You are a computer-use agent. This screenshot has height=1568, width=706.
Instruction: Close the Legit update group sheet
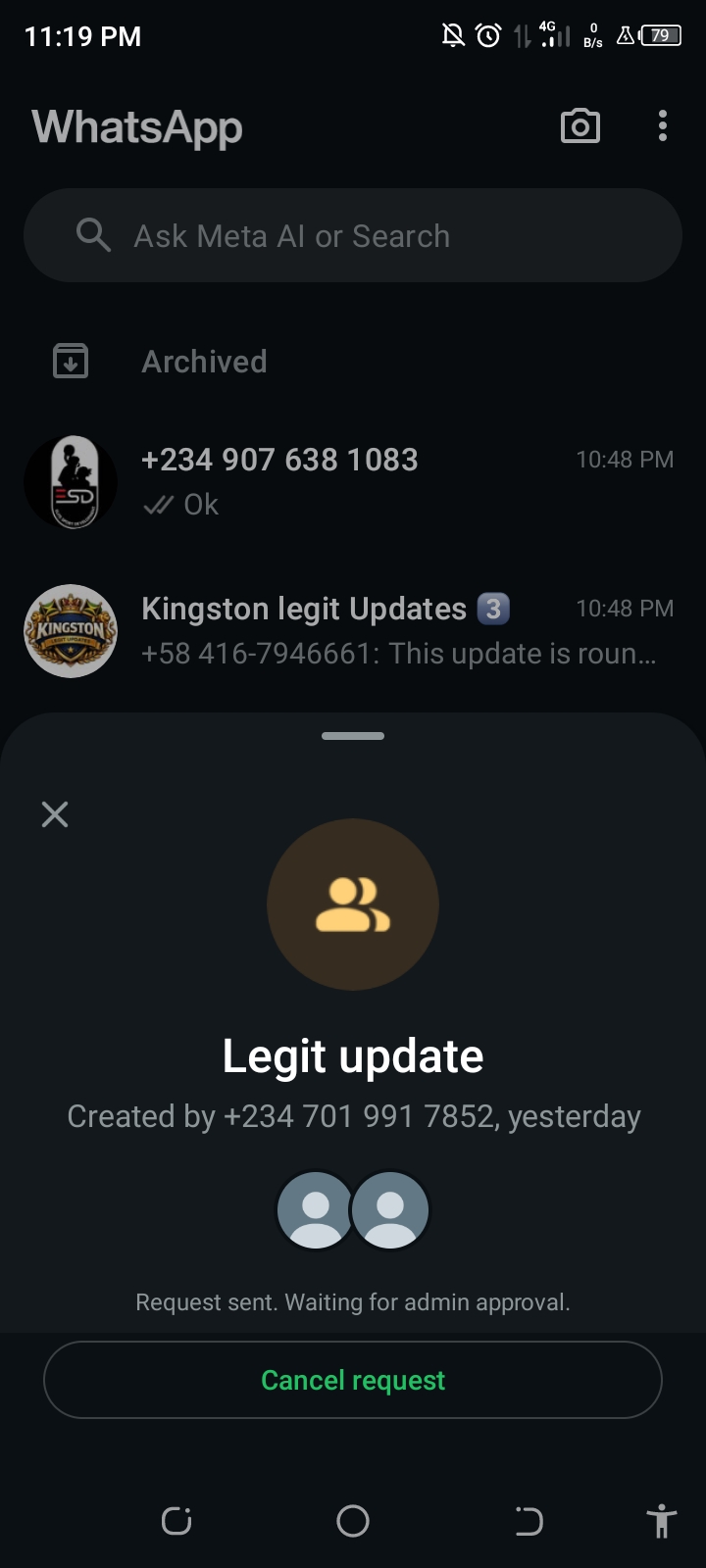55,814
